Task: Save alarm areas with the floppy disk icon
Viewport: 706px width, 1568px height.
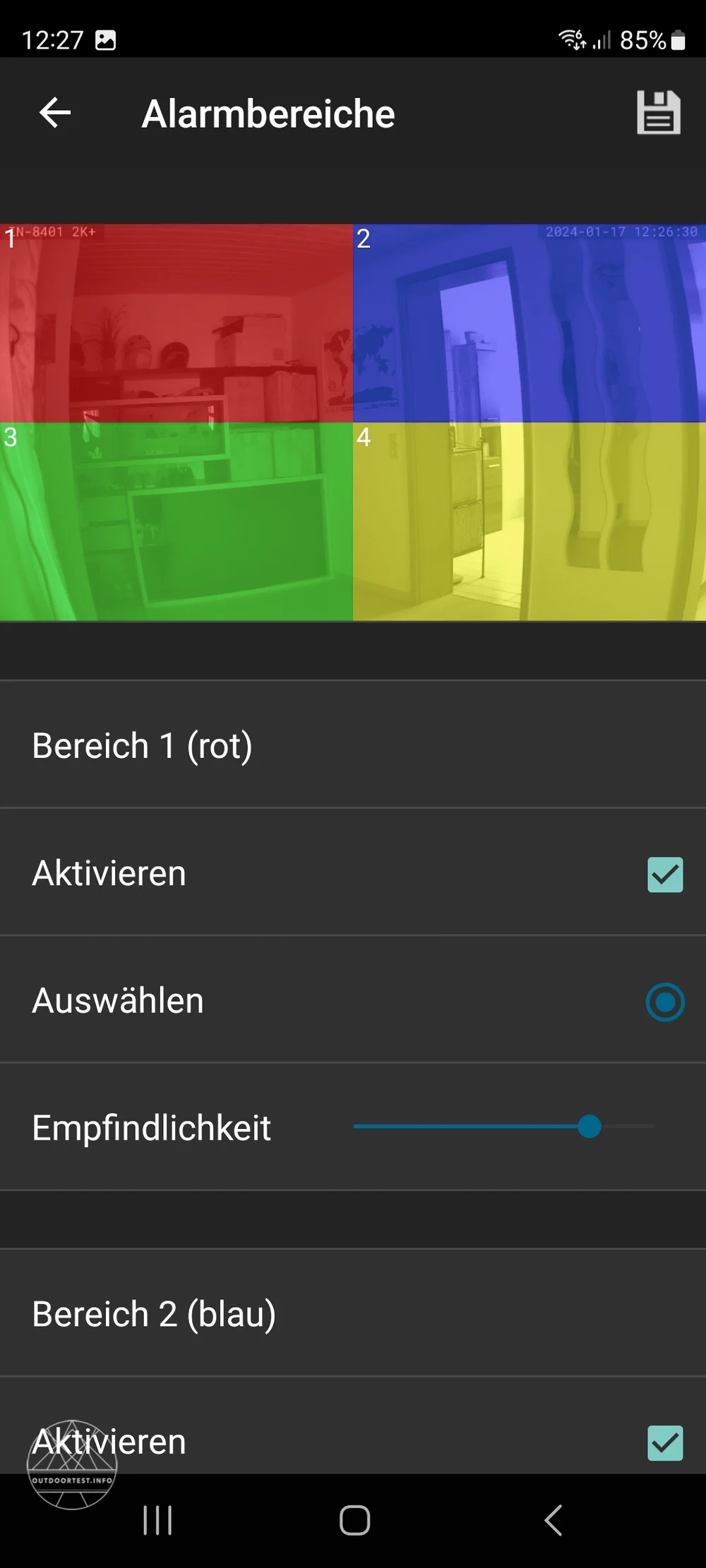Action: (x=658, y=113)
